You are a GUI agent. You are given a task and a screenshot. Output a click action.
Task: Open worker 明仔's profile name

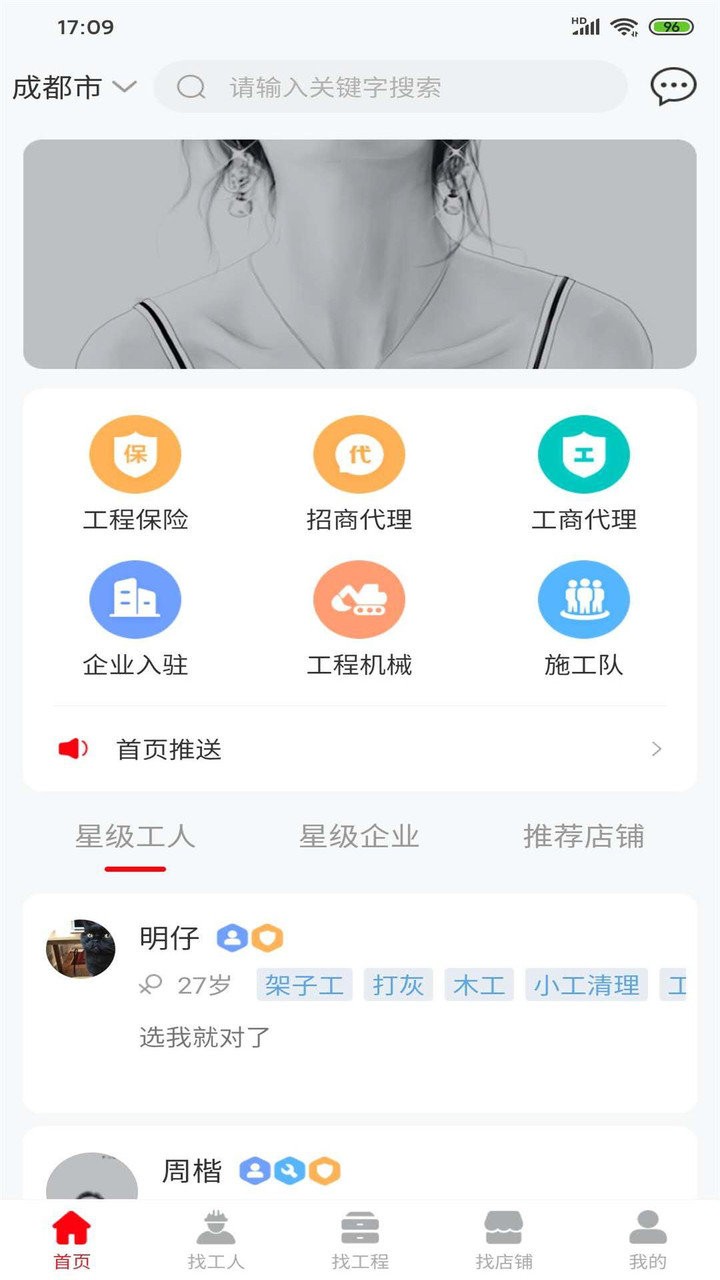(x=168, y=938)
